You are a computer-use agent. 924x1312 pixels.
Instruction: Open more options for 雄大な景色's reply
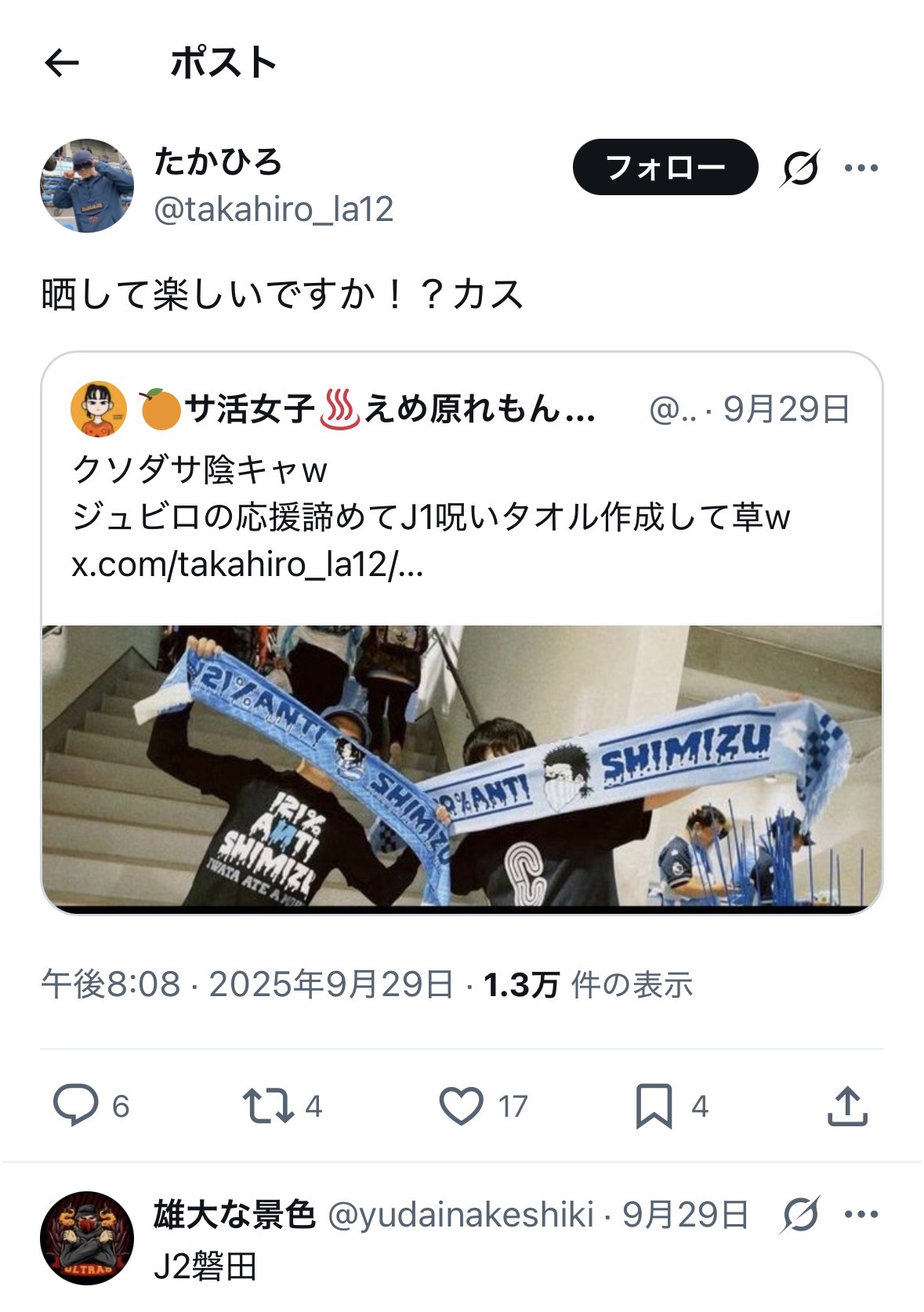861,1215
